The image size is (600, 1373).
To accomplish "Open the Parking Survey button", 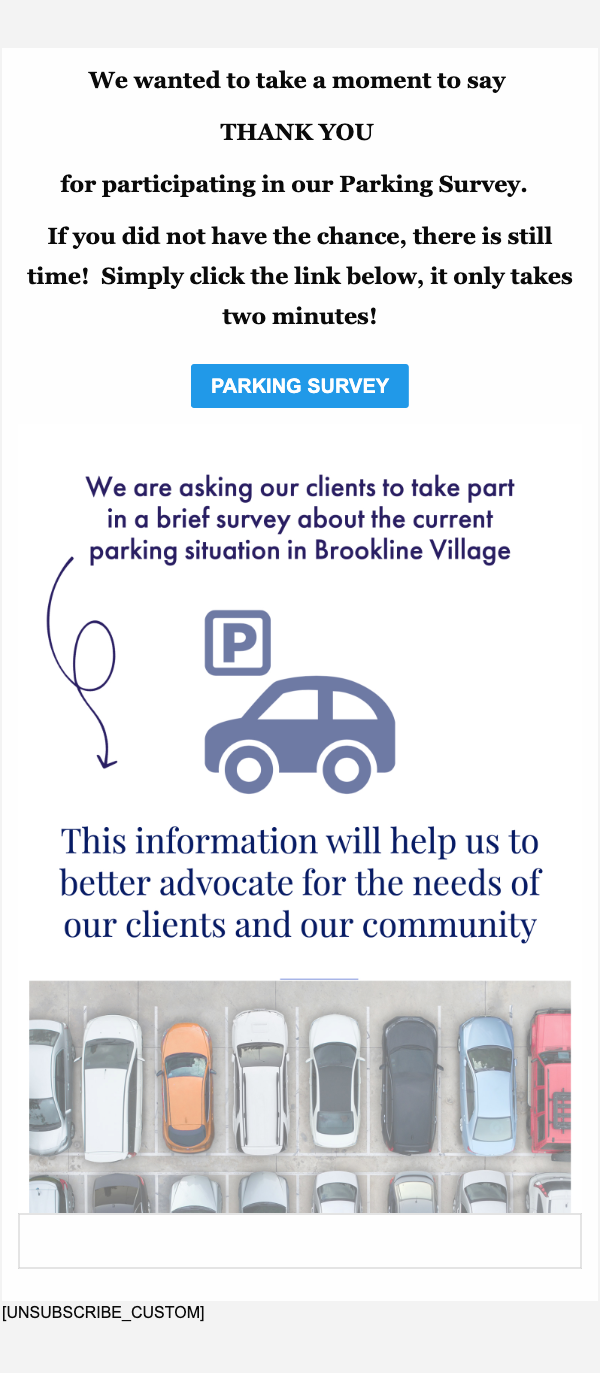I will tap(300, 386).
